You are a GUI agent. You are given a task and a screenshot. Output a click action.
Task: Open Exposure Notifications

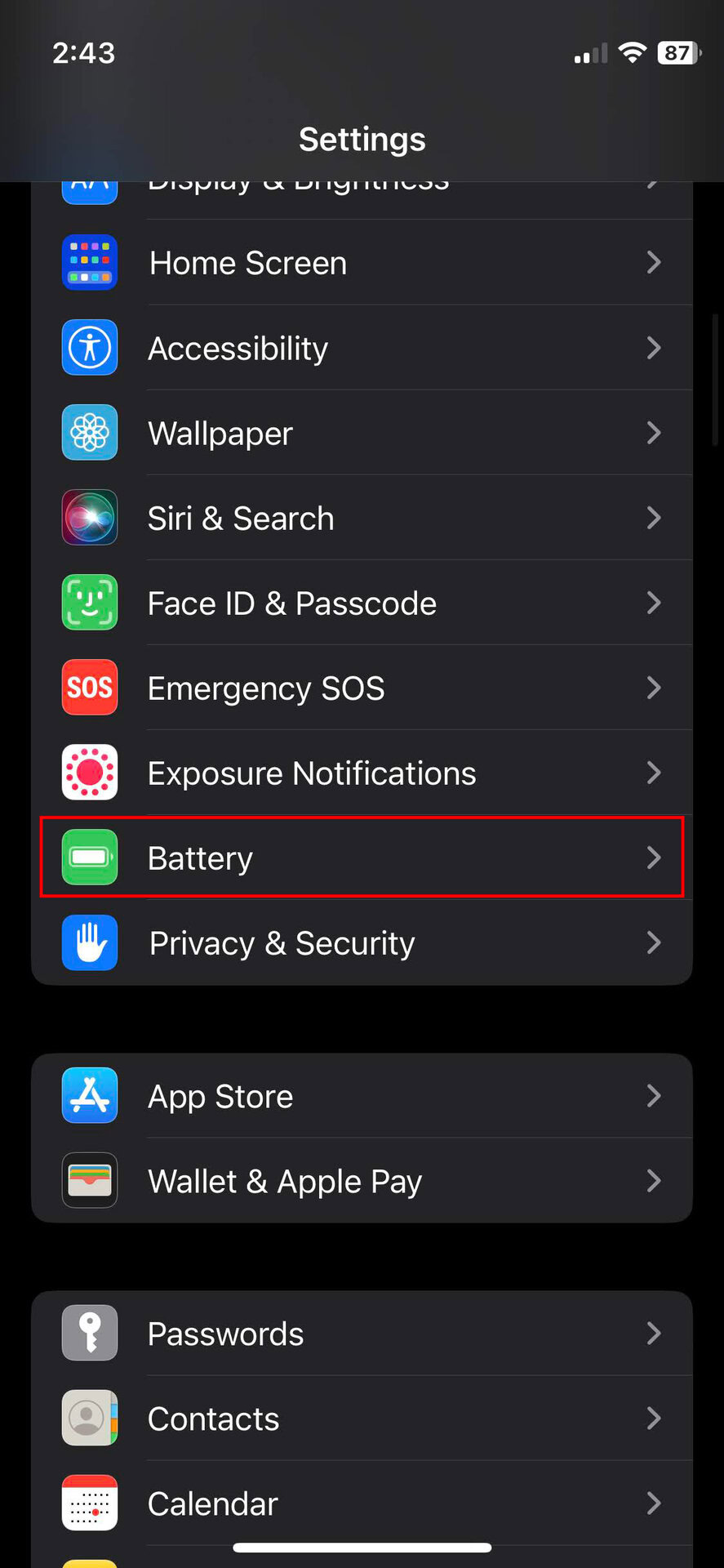362,773
